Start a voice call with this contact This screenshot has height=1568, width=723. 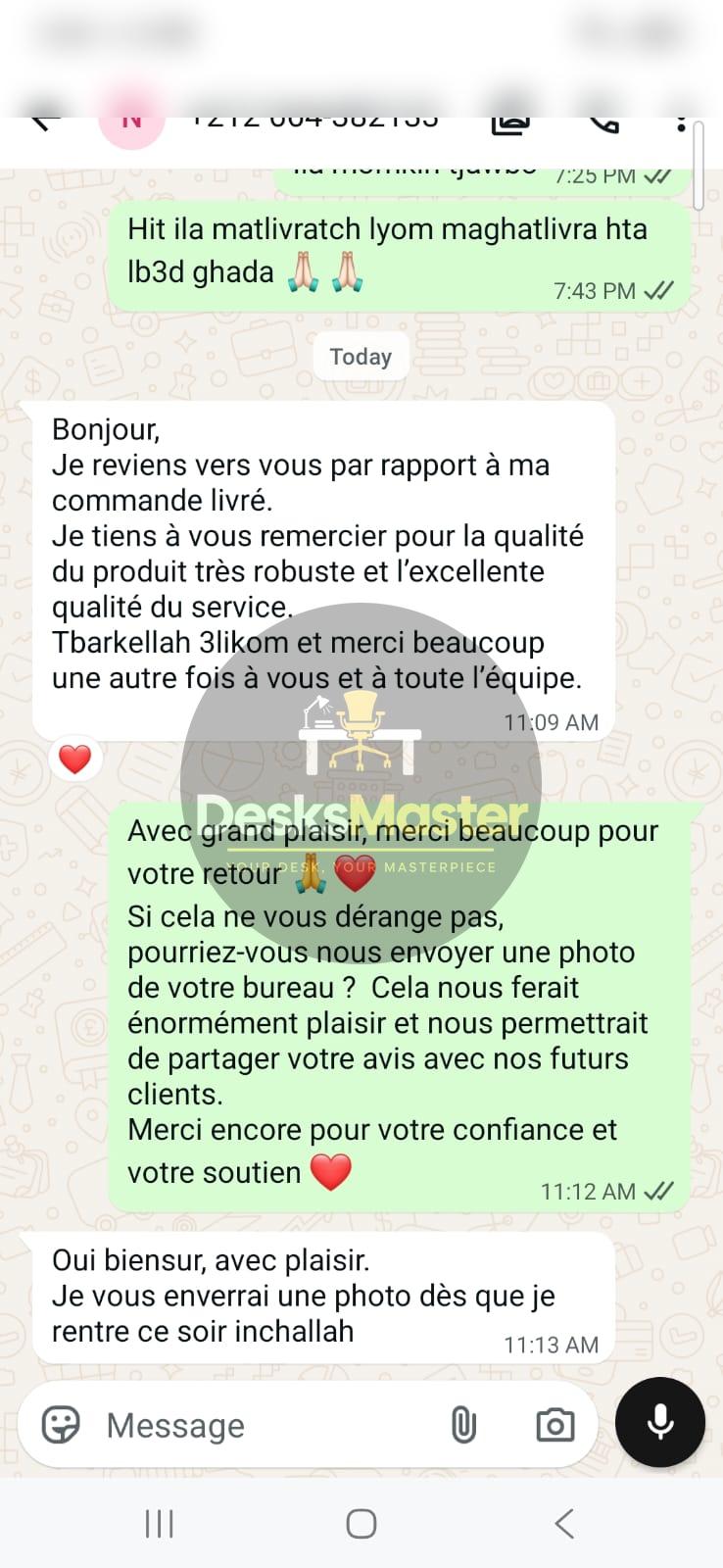(x=604, y=123)
